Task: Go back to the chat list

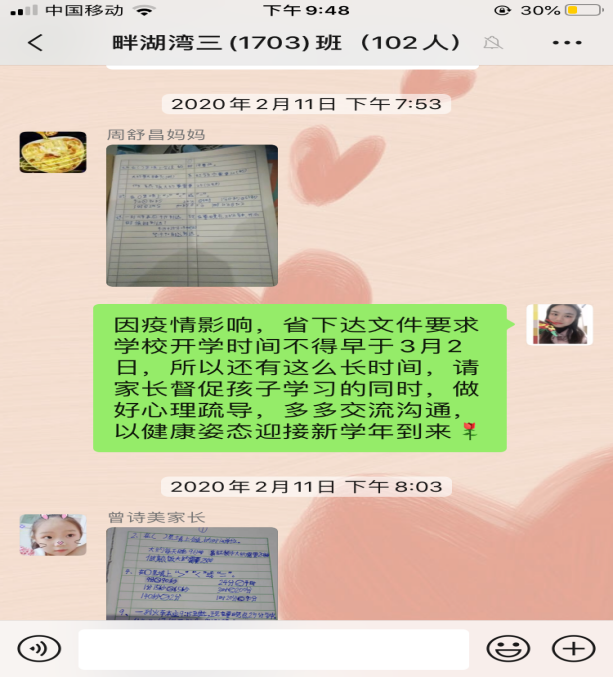Action: [36, 43]
